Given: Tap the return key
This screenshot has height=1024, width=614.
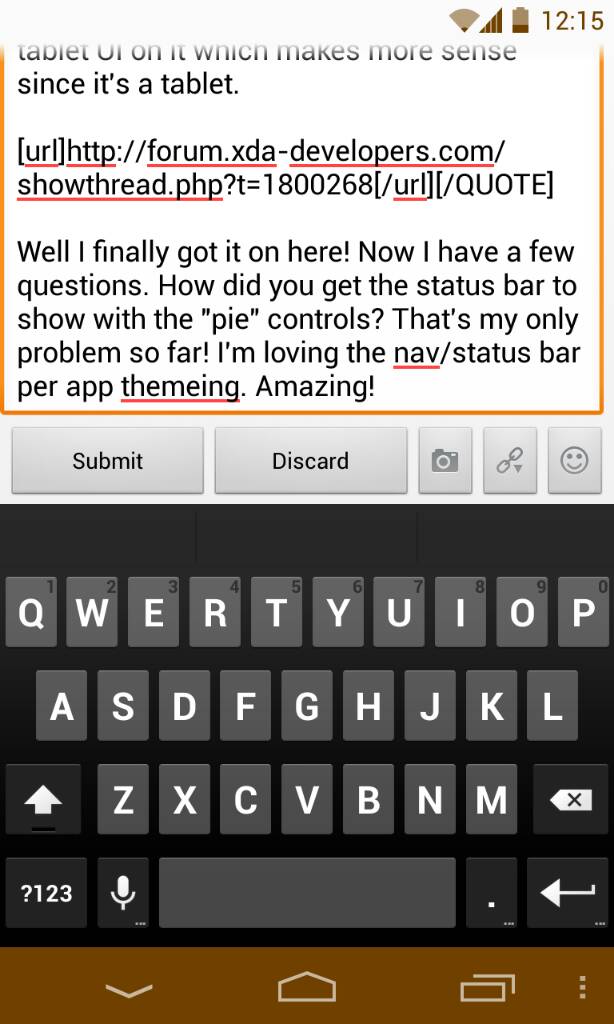Looking at the screenshot, I should point(570,892).
